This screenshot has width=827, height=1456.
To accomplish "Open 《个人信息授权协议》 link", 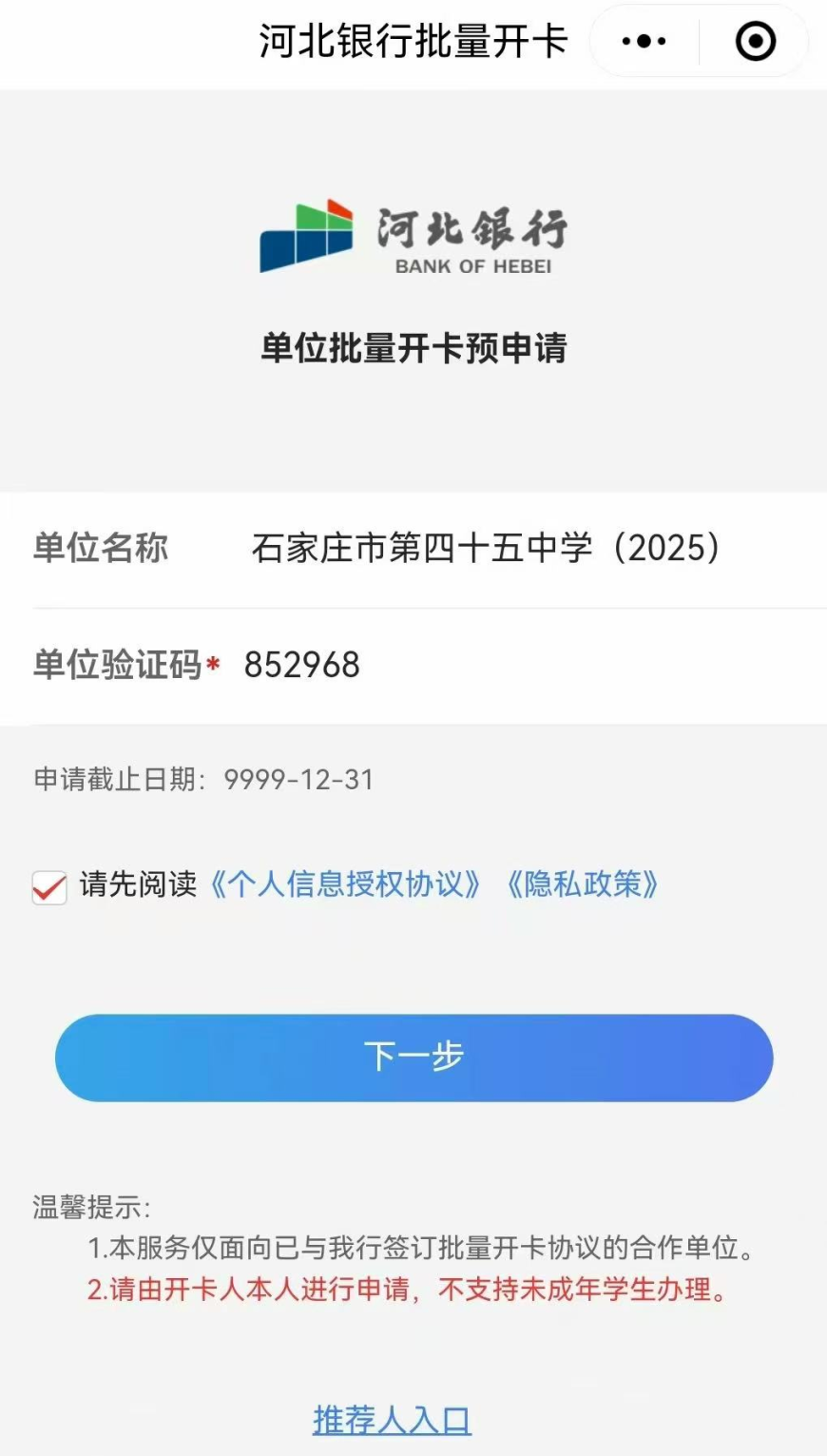I will point(345,884).
